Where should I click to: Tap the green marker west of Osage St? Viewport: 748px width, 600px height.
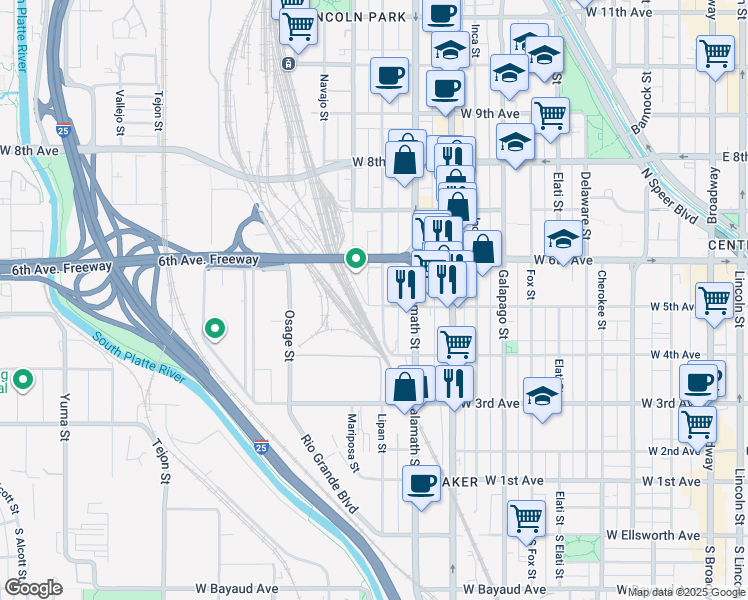pos(215,329)
